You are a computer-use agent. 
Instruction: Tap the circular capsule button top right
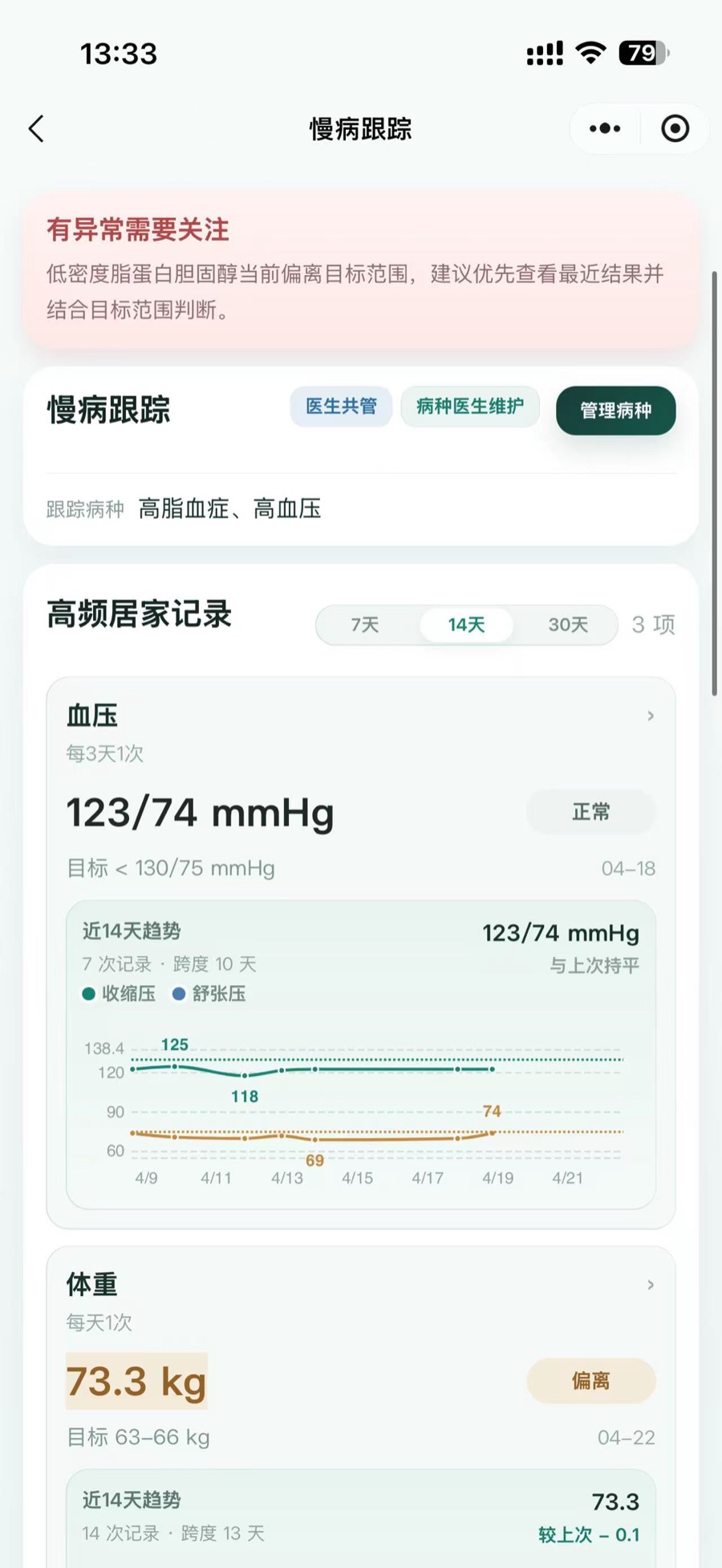click(x=675, y=128)
